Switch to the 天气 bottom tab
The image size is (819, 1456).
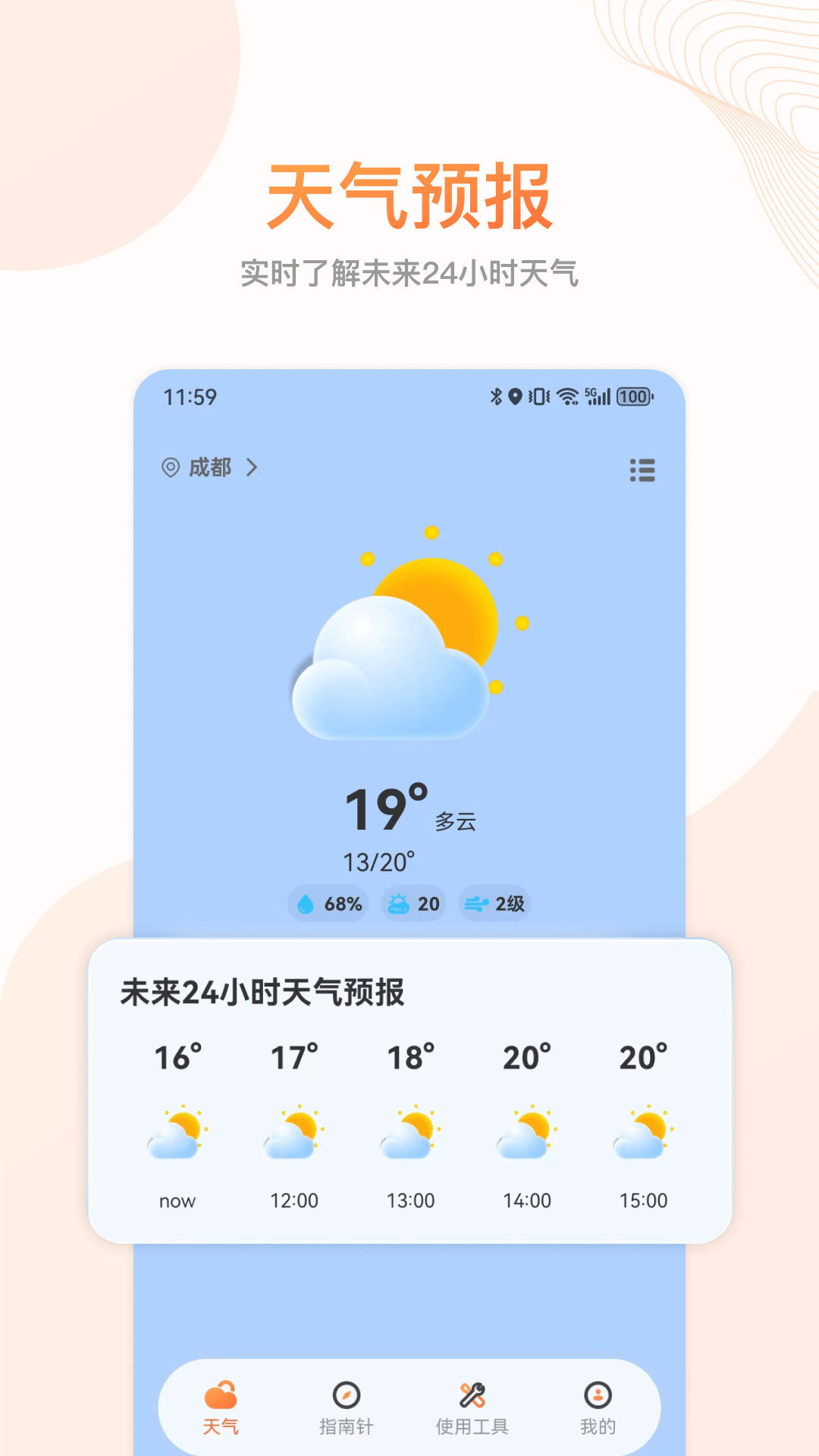221,1407
